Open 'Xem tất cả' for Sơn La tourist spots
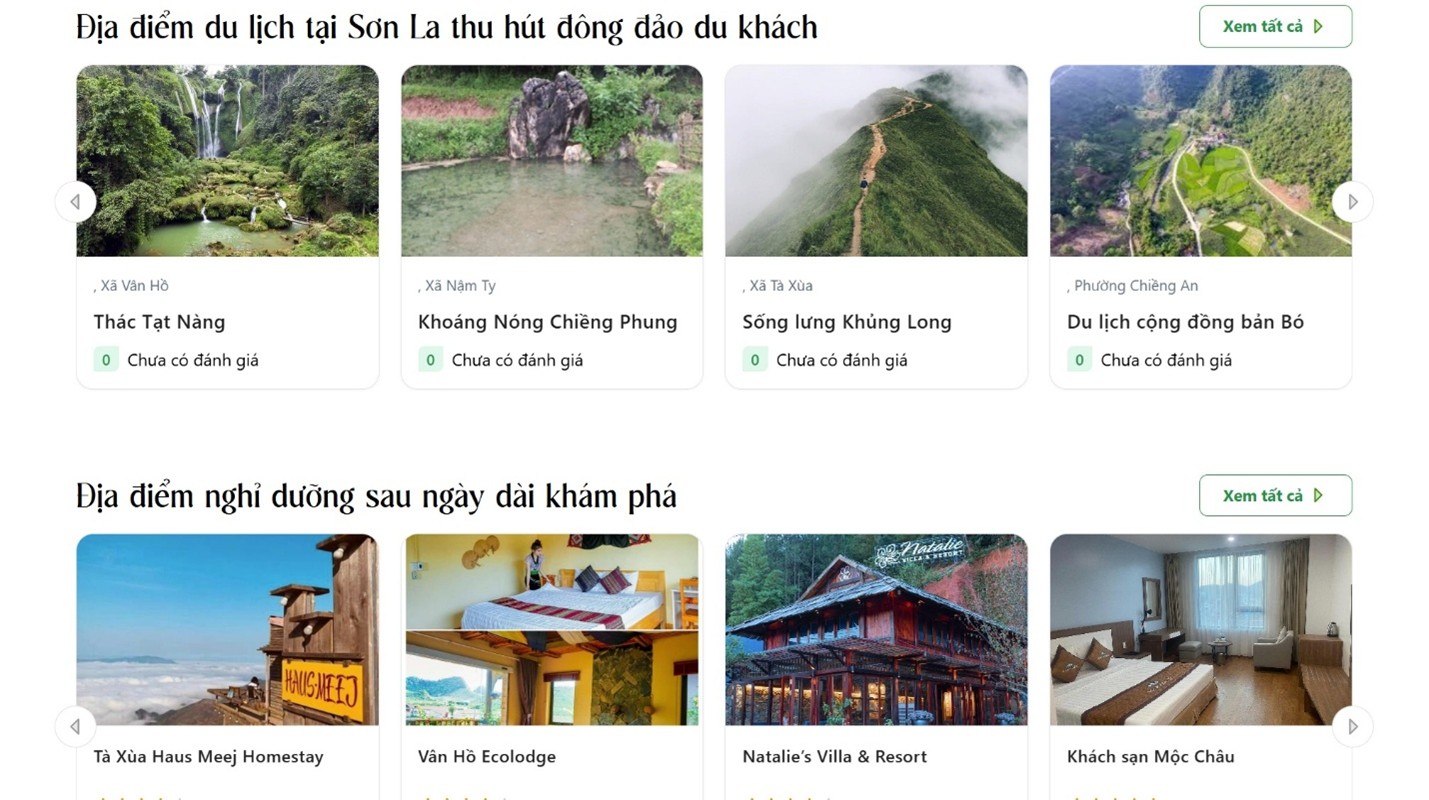Image resolution: width=1429 pixels, height=800 pixels. point(1274,27)
